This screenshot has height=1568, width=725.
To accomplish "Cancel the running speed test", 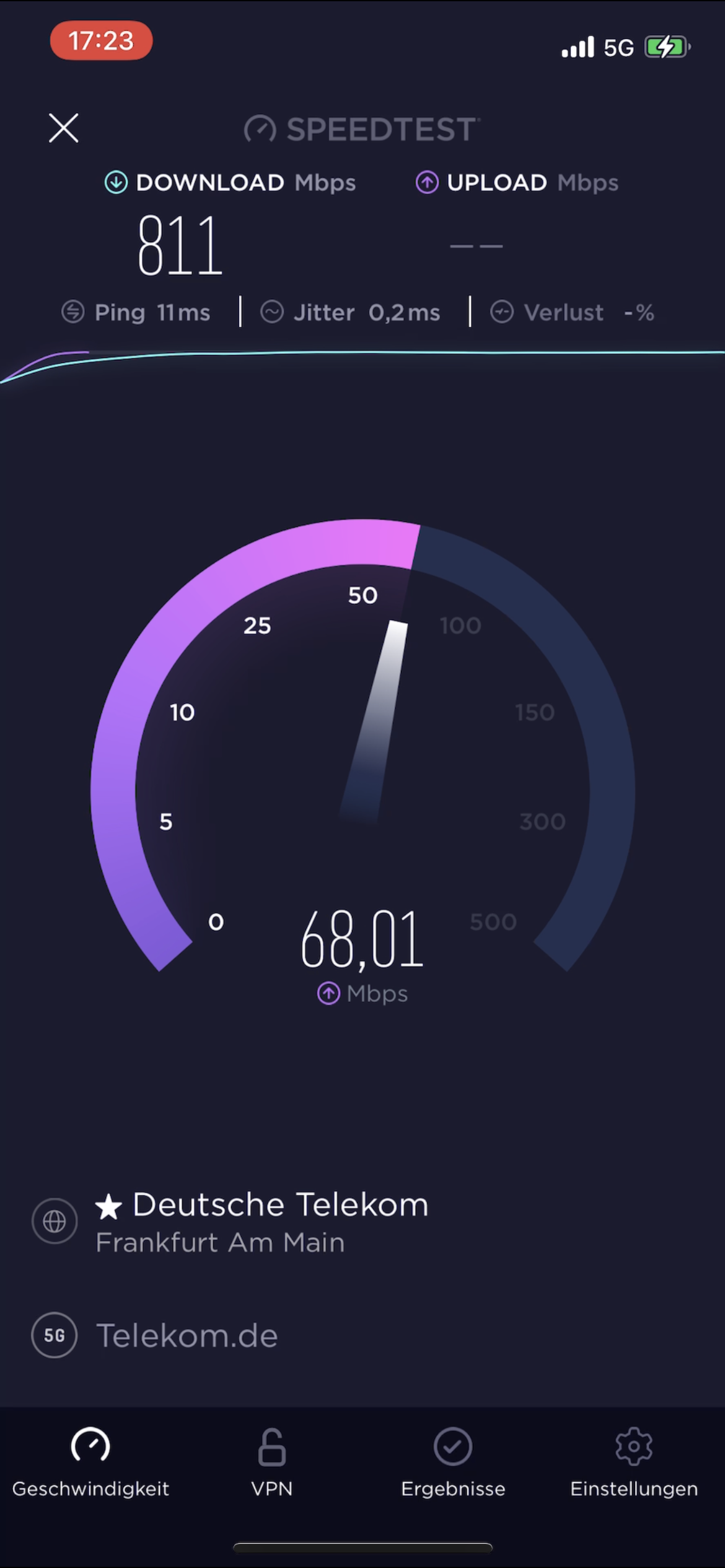I will [x=64, y=128].
